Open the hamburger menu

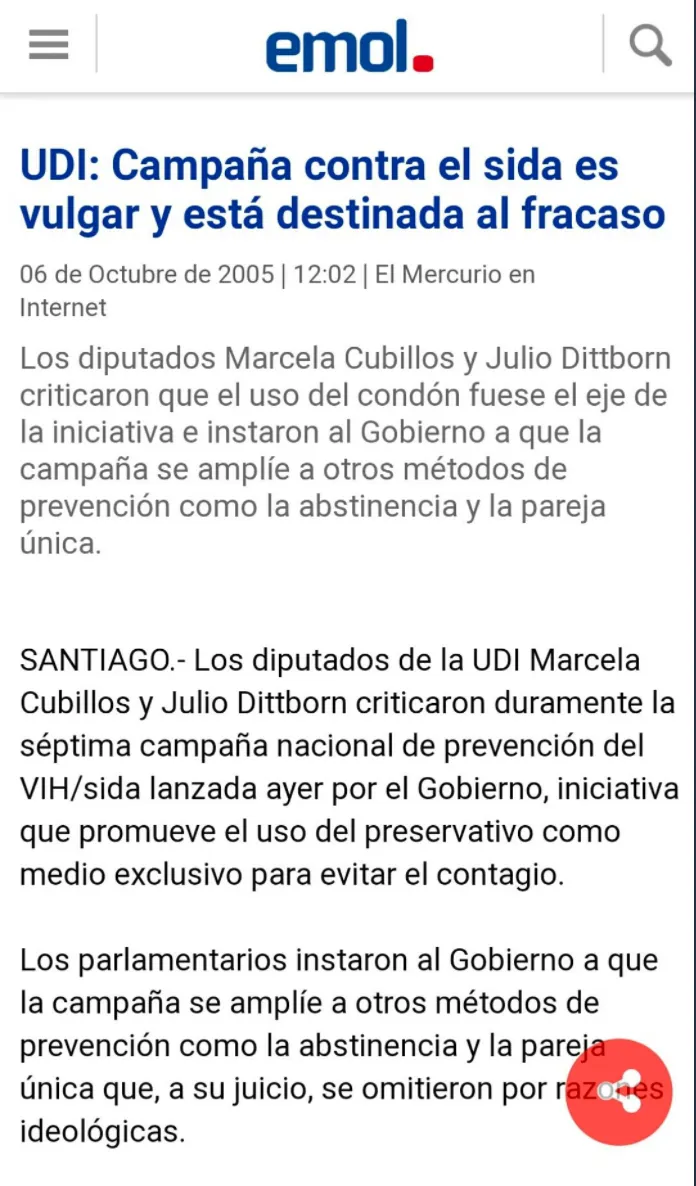point(48,45)
